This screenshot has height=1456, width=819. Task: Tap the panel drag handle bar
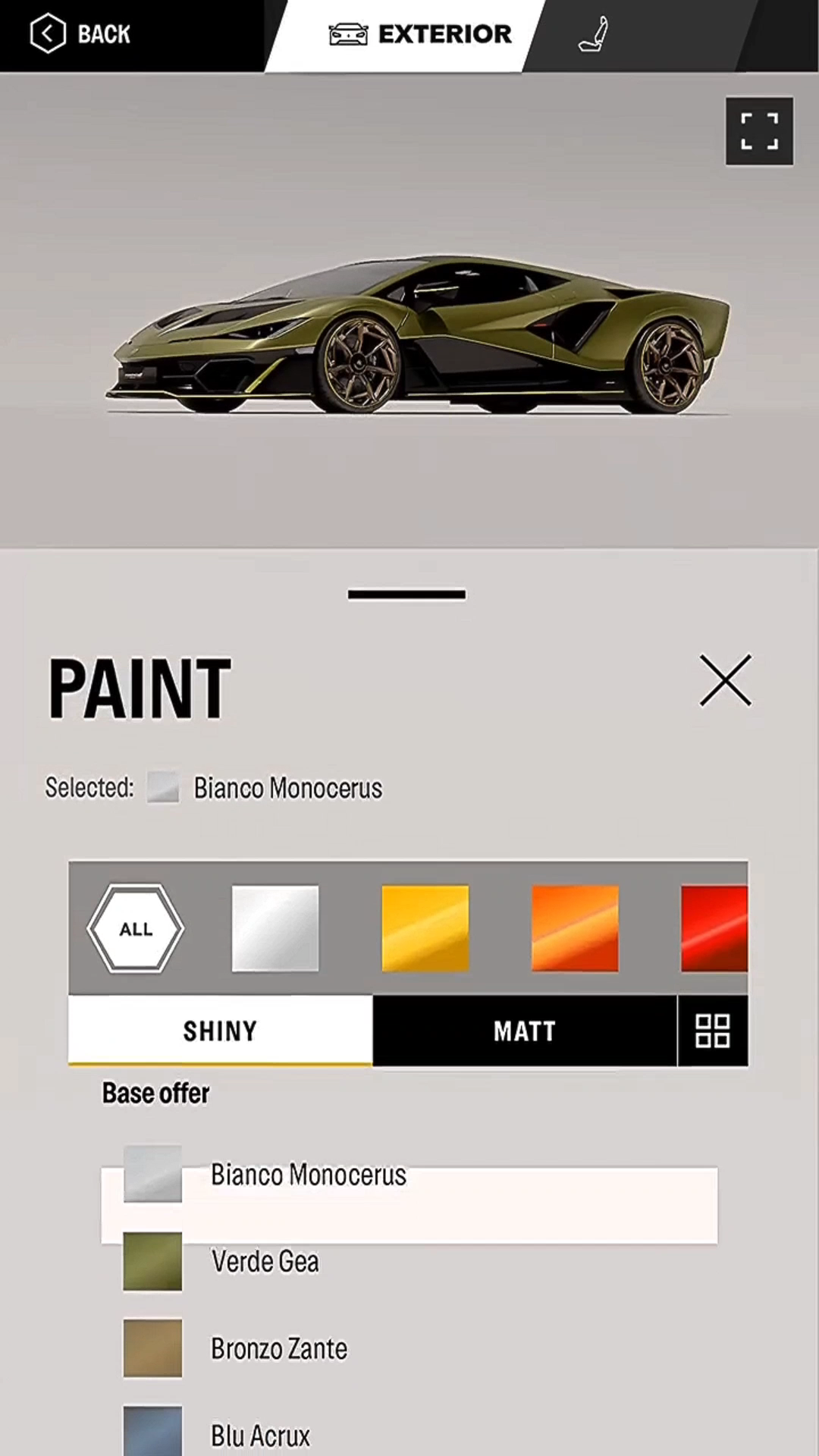click(x=406, y=595)
